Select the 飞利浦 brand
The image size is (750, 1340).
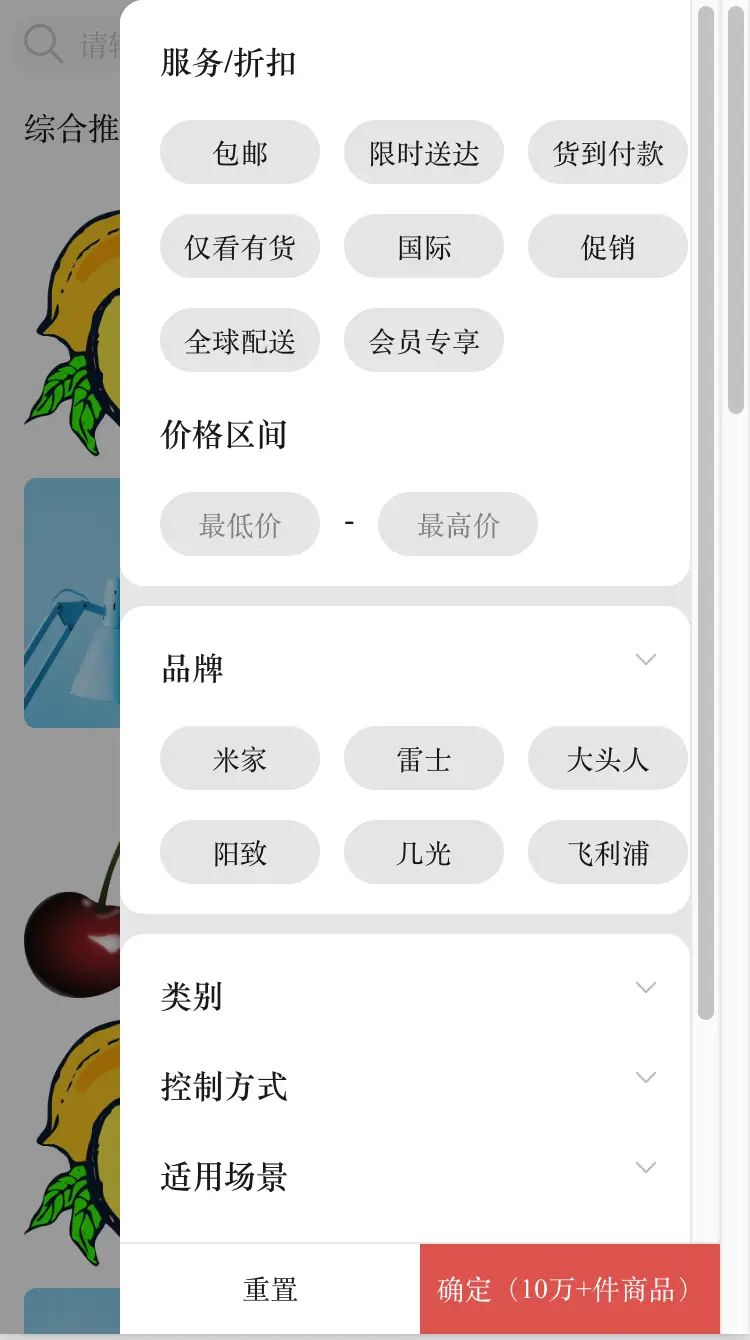pos(607,853)
